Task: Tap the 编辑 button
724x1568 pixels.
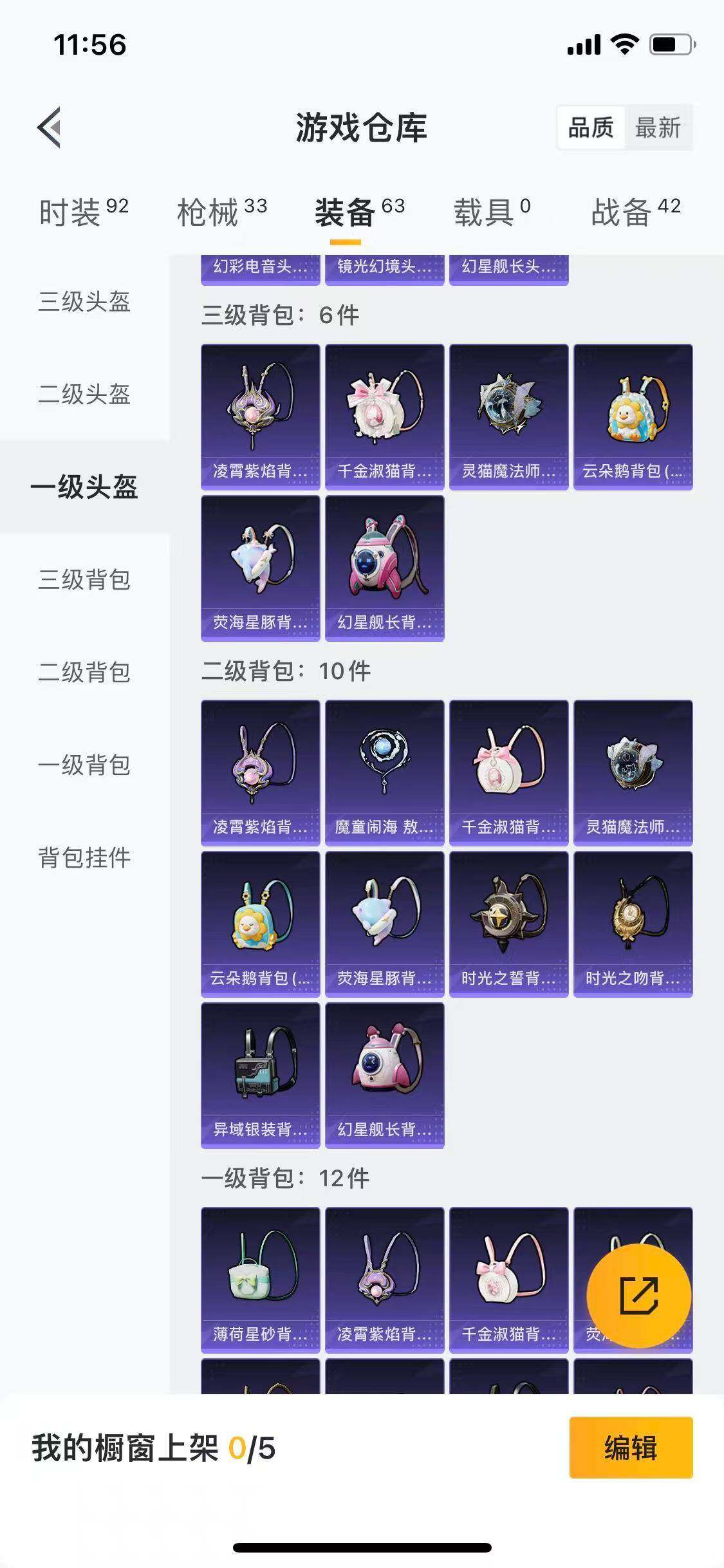Action: [630, 1448]
